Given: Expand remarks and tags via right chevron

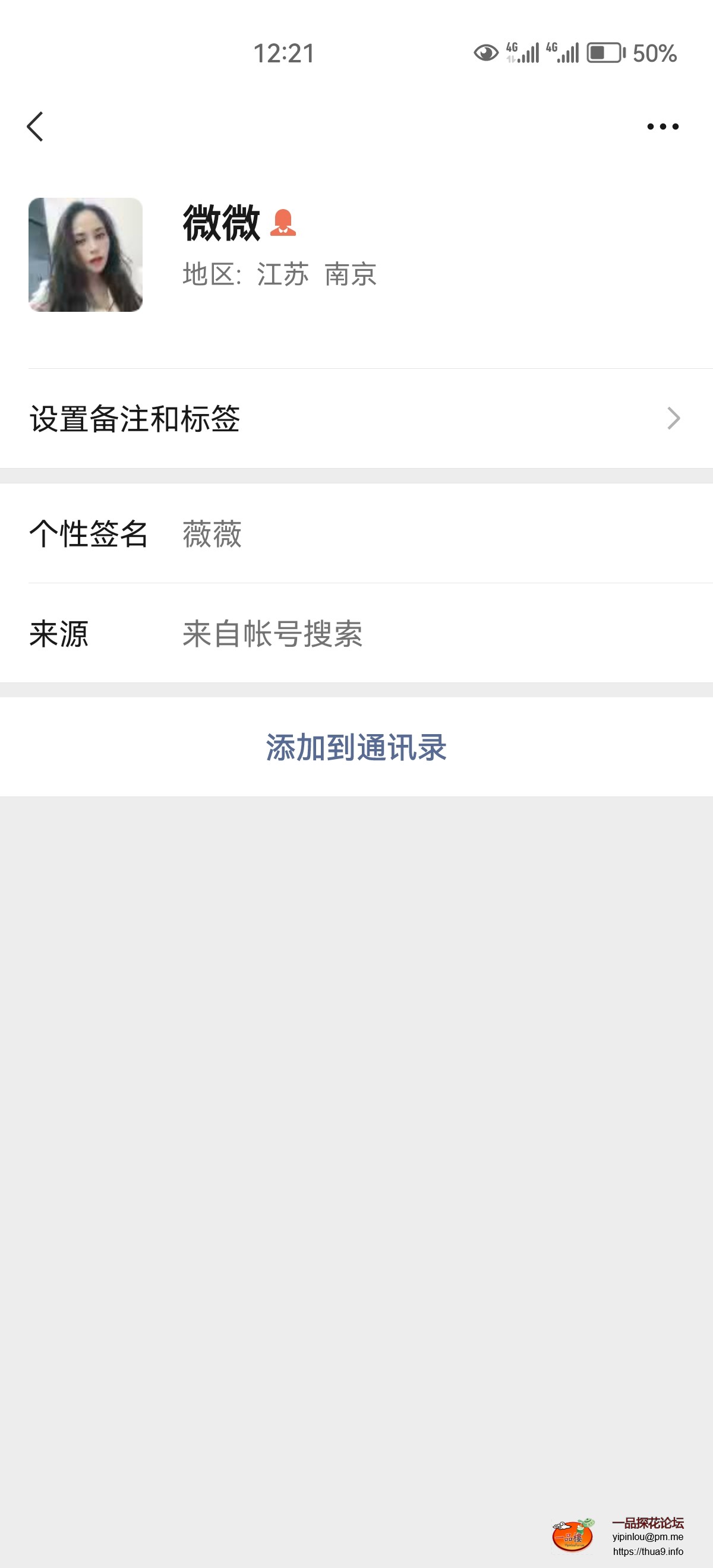Looking at the screenshot, I should 673,418.
